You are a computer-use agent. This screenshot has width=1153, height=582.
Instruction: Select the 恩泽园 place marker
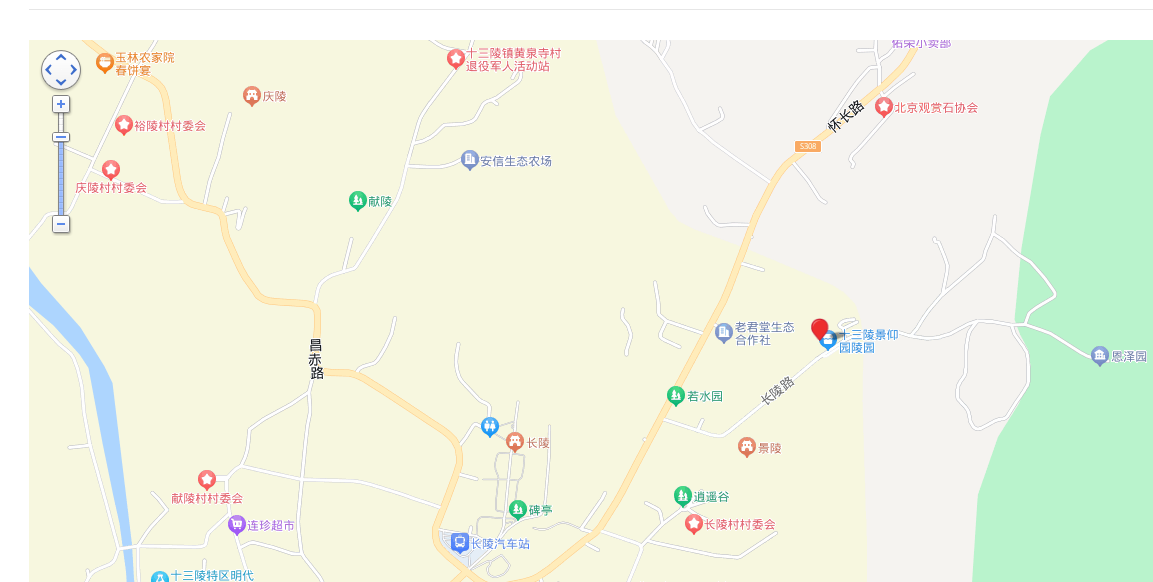(1100, 356)
